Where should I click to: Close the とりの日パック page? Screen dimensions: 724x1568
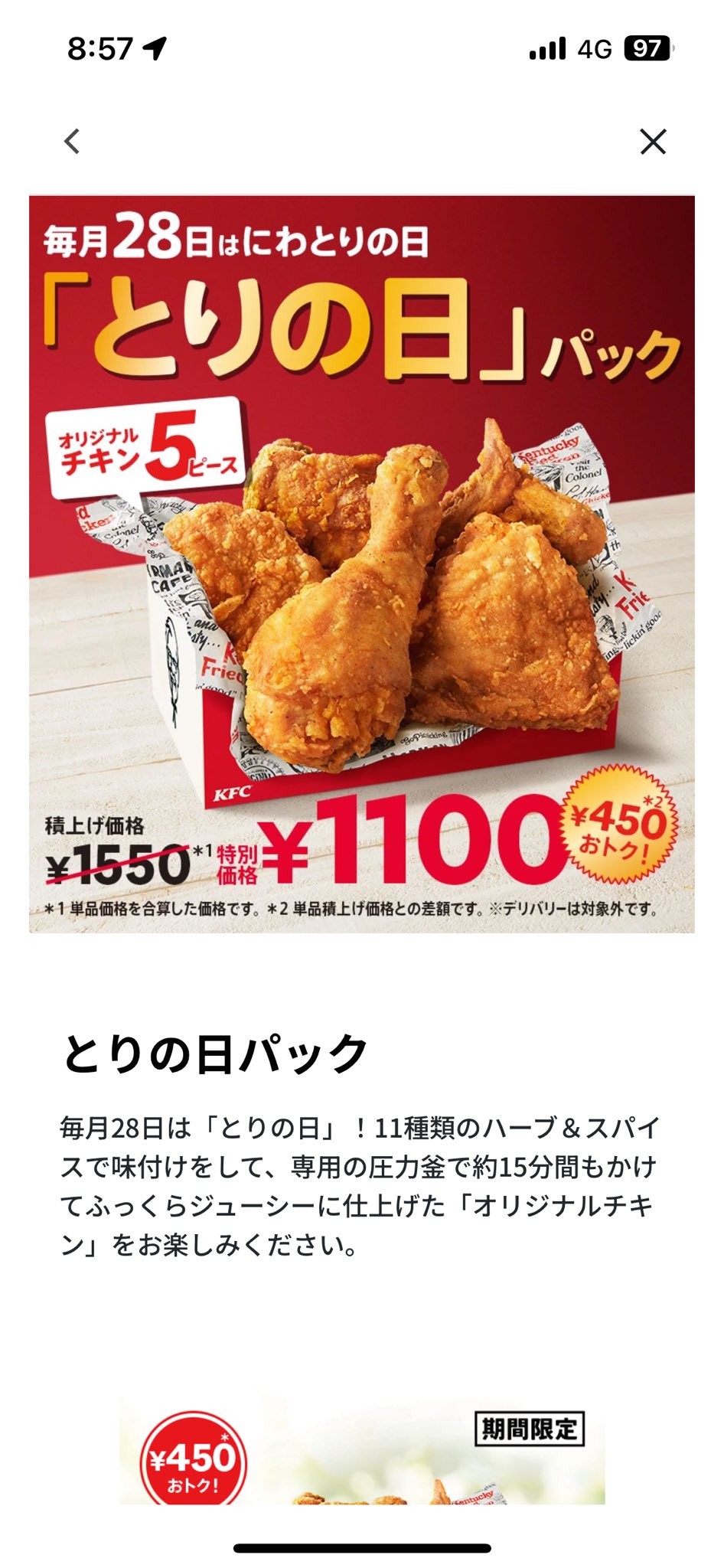coord(653,142)
